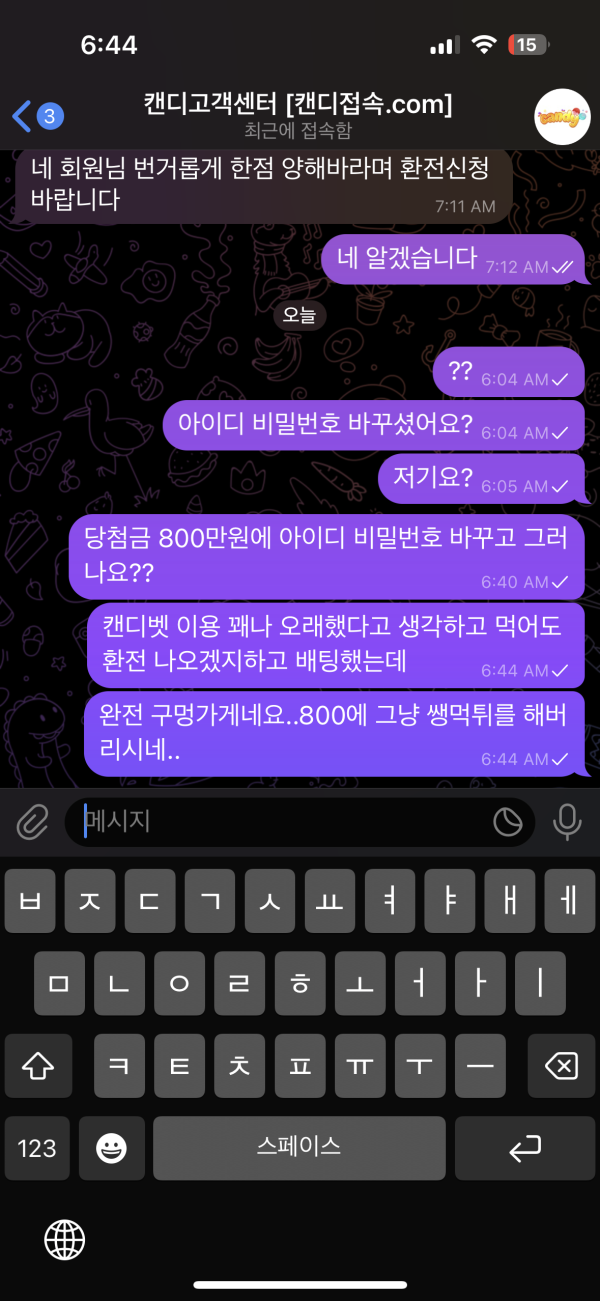Open the 캔디고객센터 profile avatar
The height and width of the screenshot is (1301, 600).
coord(563,116)
